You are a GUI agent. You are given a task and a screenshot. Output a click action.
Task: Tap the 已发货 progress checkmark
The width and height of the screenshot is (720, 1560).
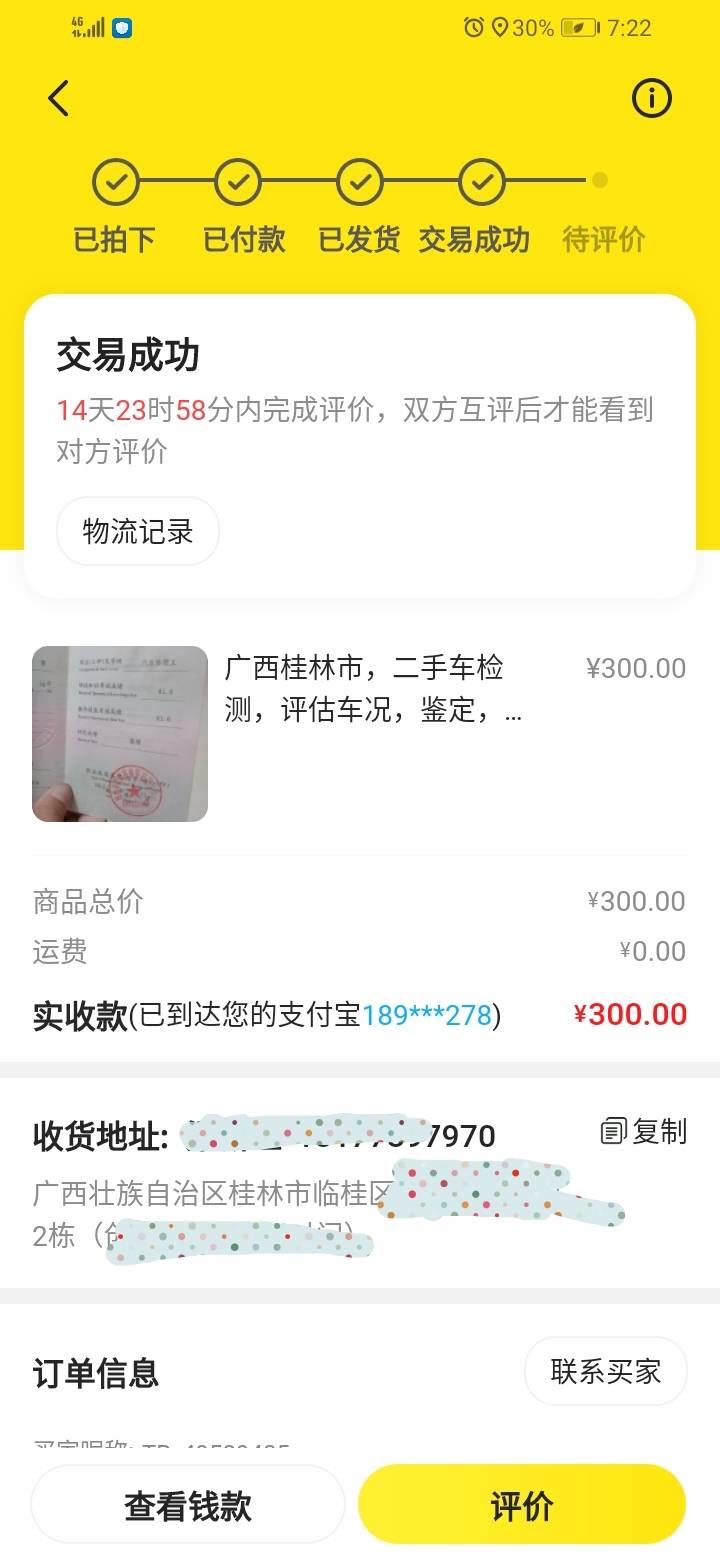(359, 182)
